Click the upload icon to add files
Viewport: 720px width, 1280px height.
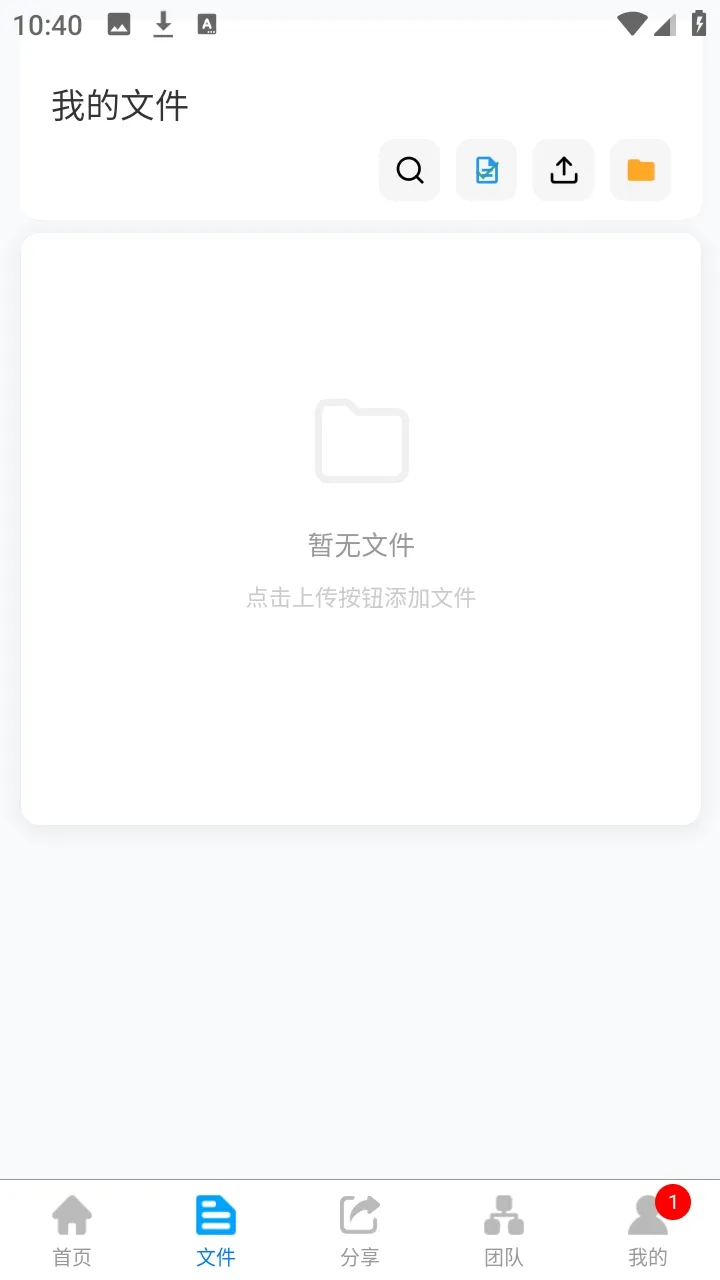click(x=563, y=170)
